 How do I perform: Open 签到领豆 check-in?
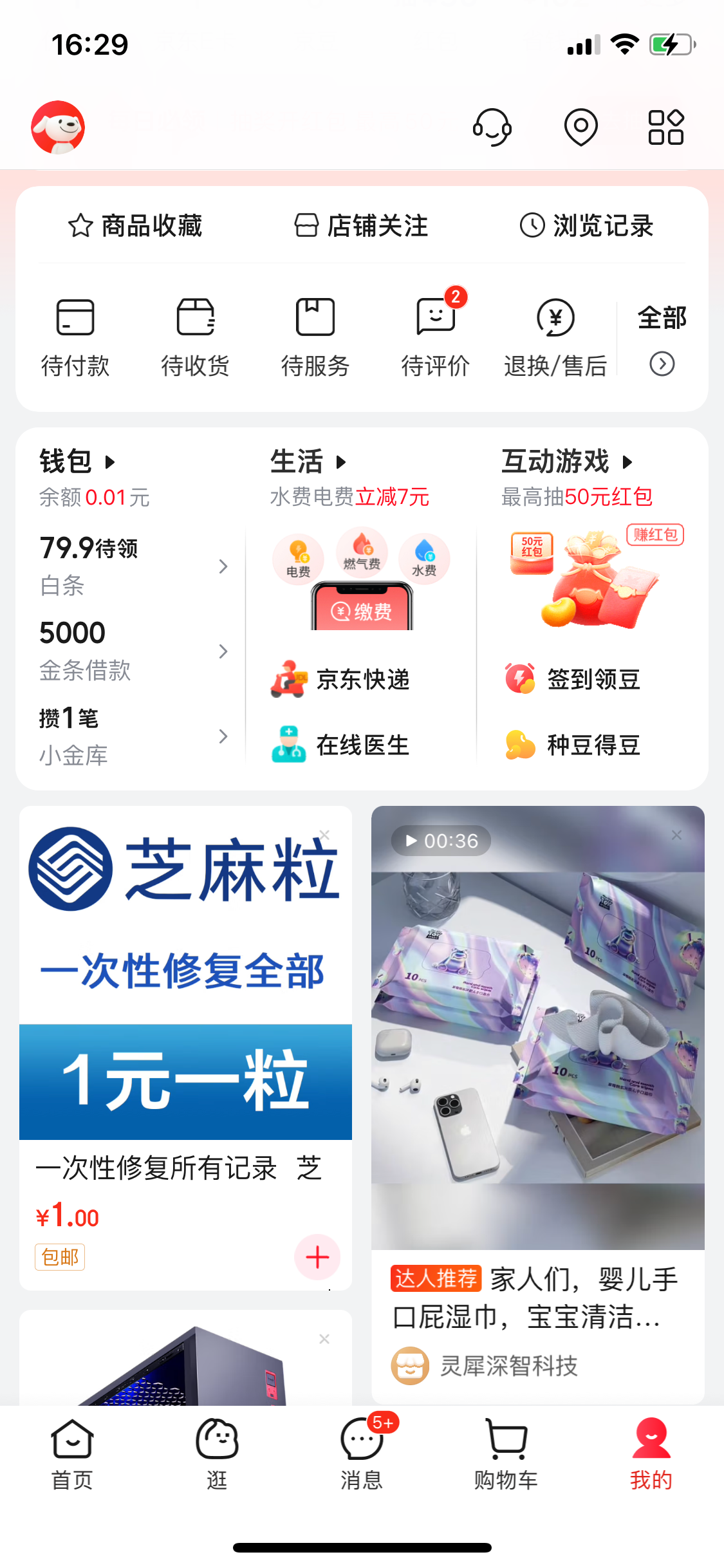[x=573, y=680]
